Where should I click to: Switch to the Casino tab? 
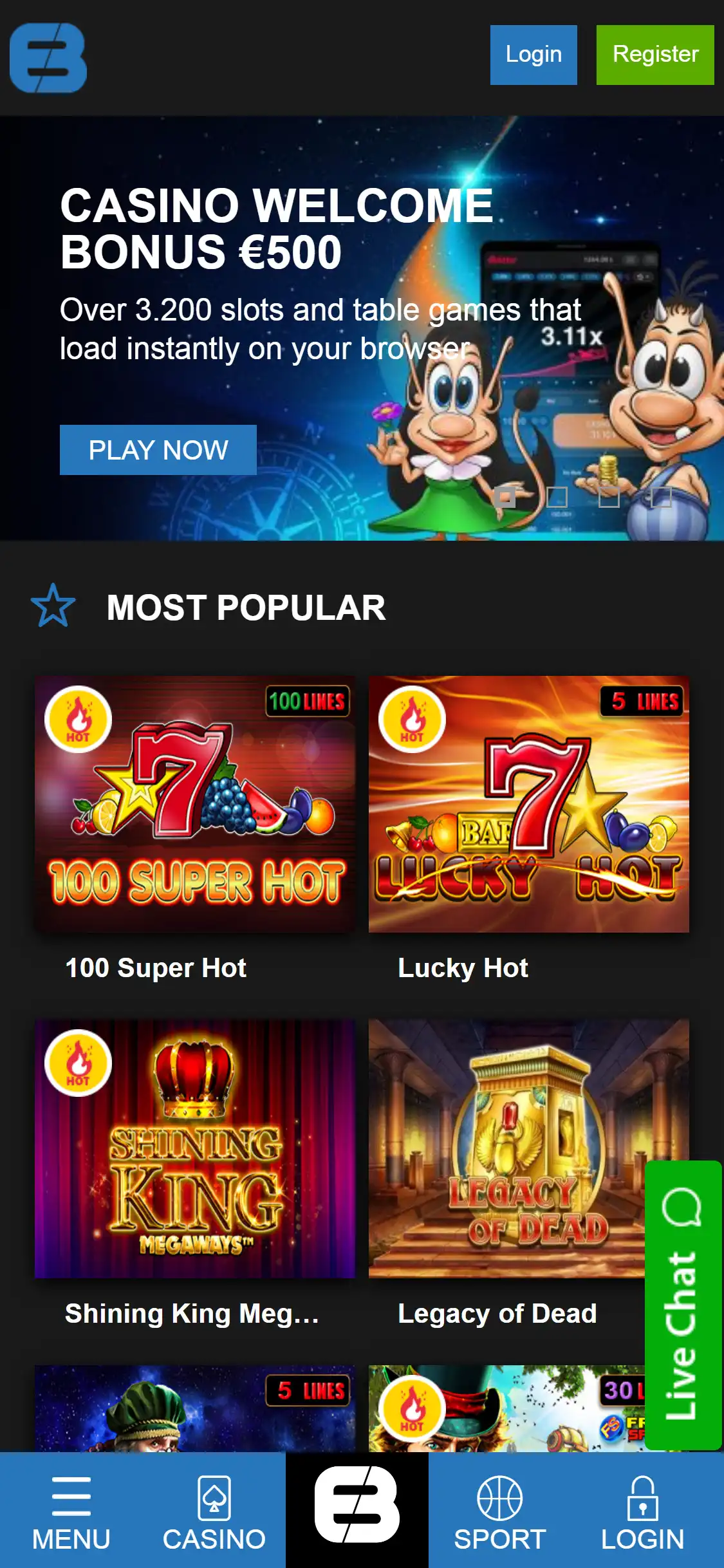pyautogui.click(x=214, y=1510)
